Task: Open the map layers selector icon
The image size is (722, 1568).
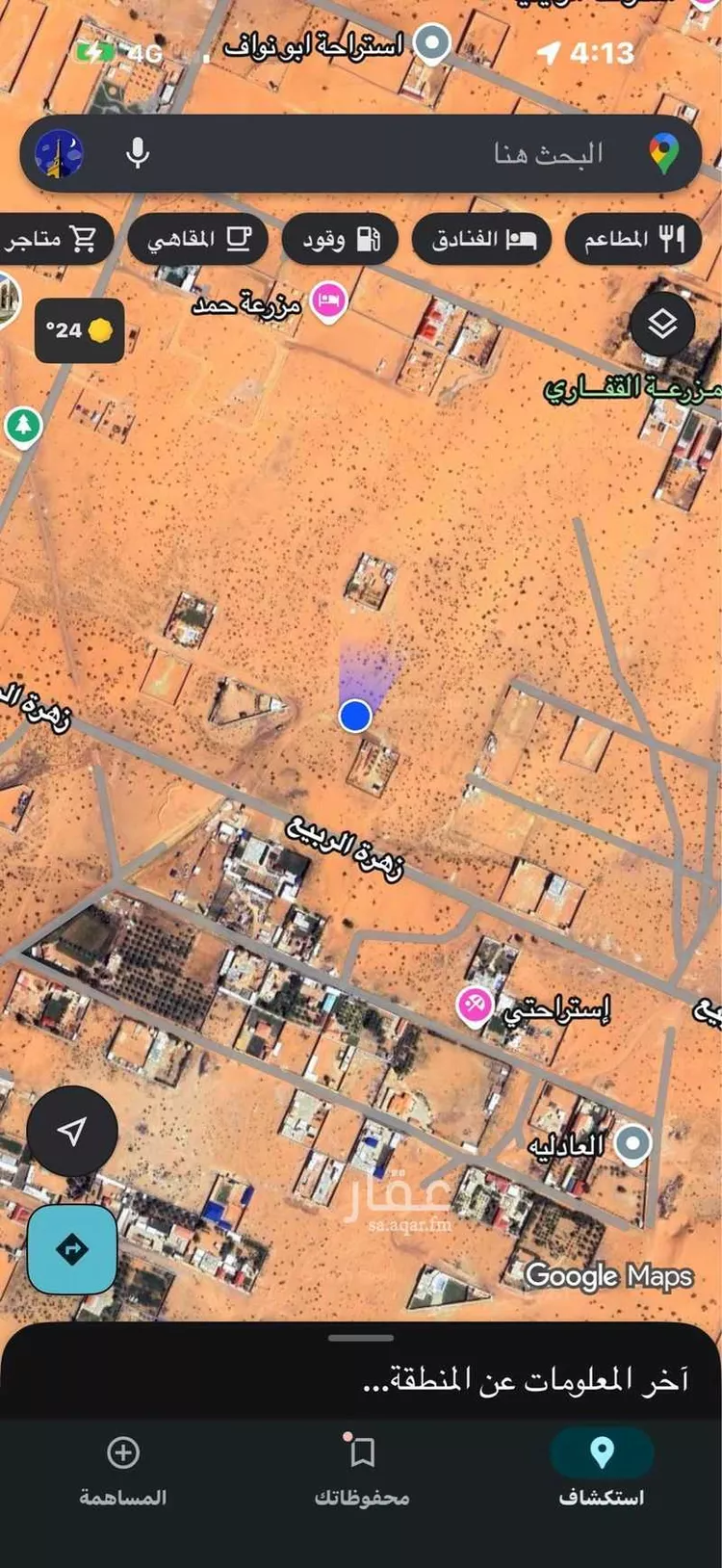Action: point(660,326)
